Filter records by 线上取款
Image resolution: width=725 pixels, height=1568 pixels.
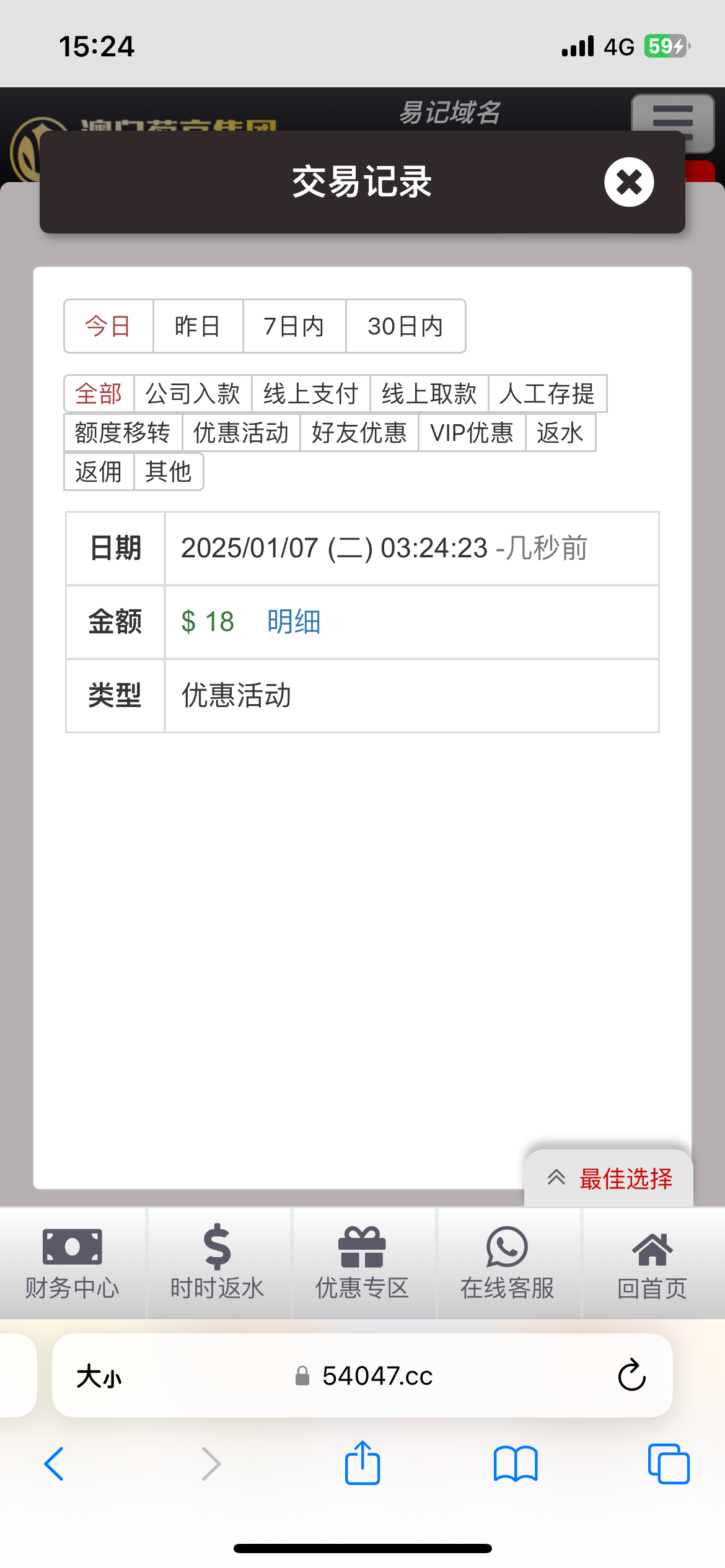tap(429, 394)
